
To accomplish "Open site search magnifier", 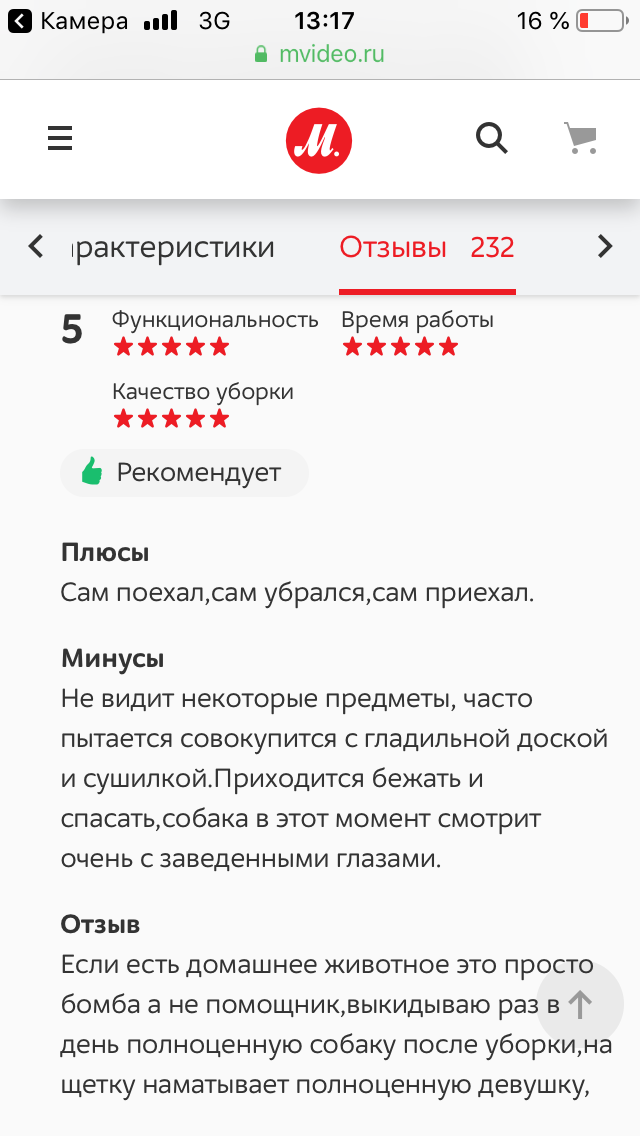I will (491, 138).
